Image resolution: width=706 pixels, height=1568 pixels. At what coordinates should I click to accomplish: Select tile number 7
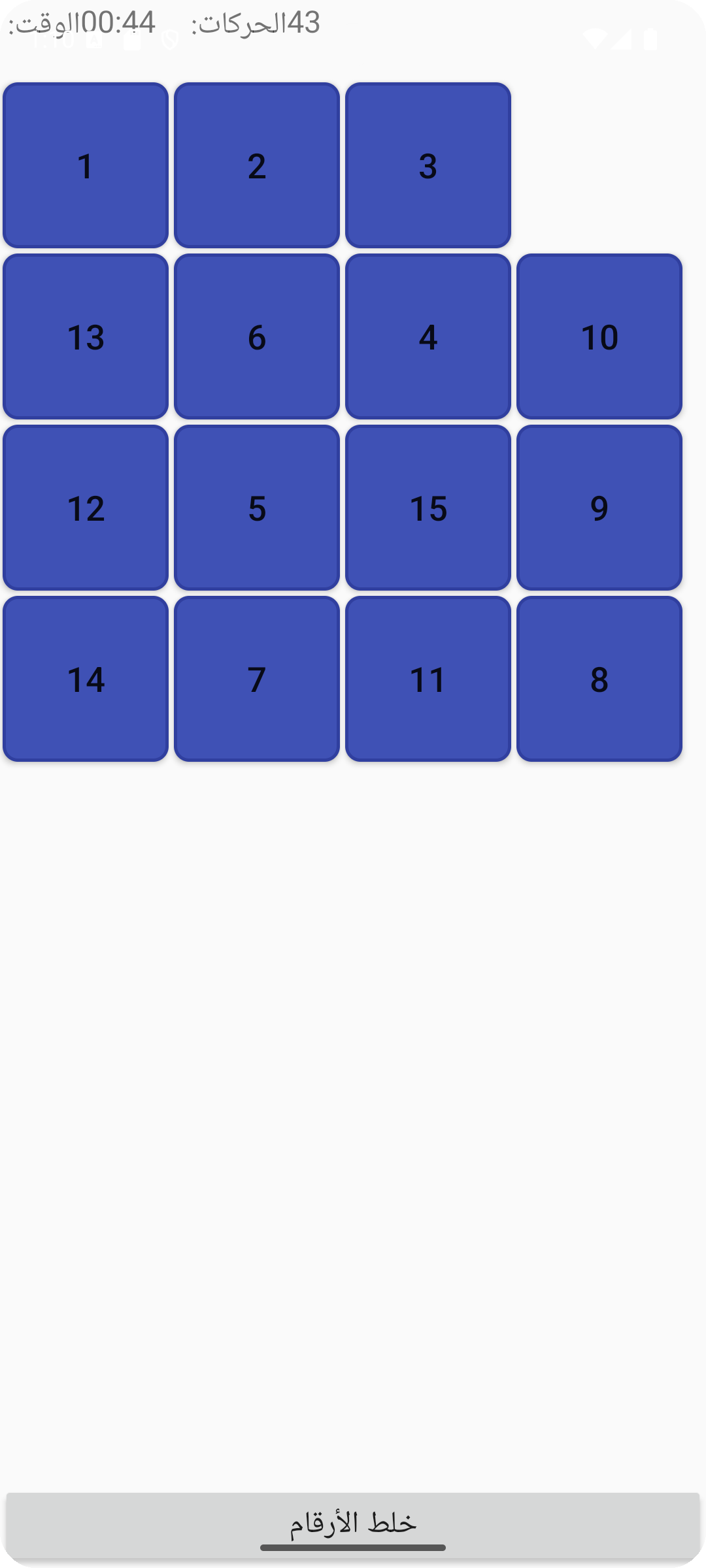tap(257, 679)
